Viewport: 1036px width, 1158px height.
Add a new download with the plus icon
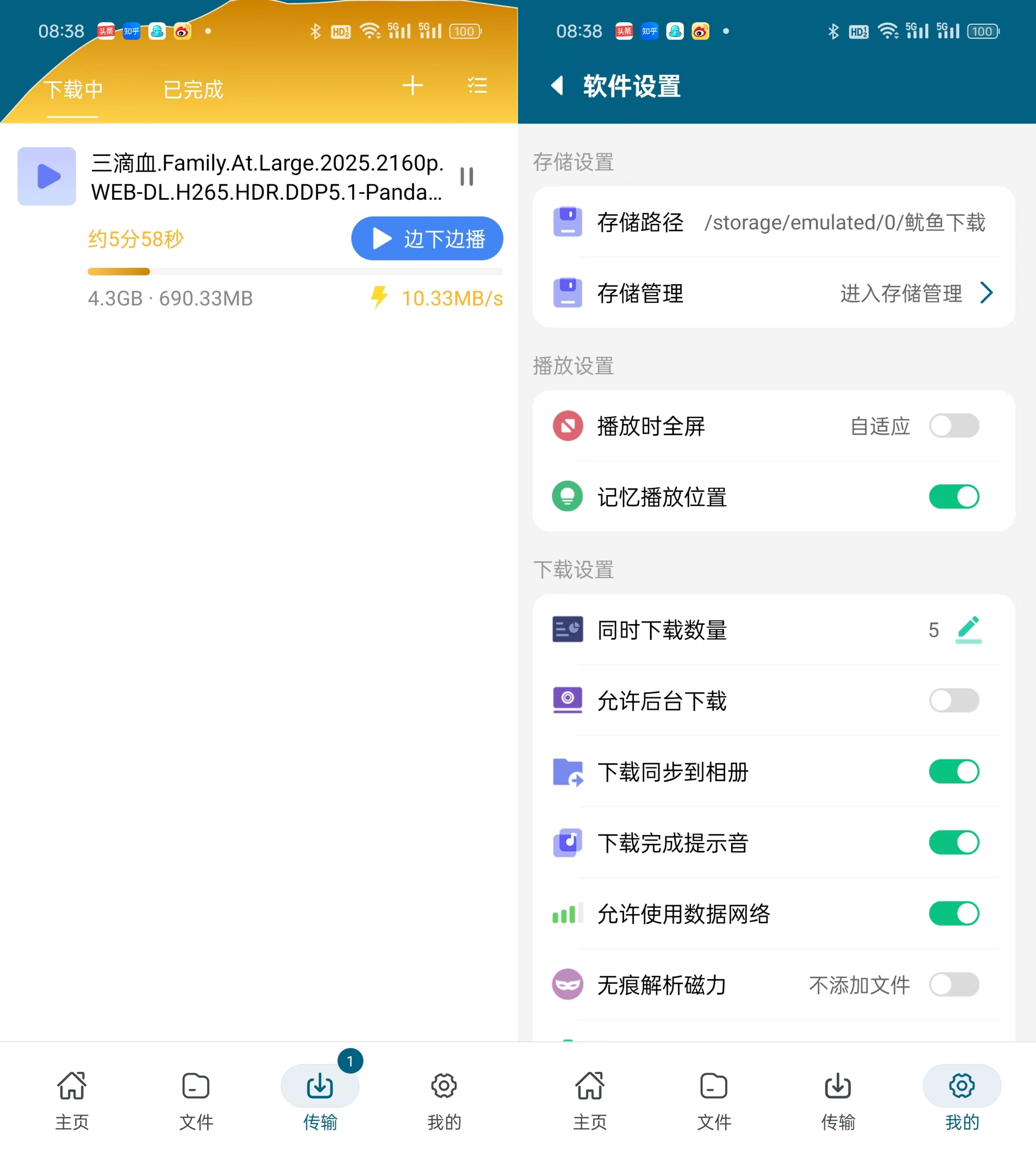click(x=412, y=86)
